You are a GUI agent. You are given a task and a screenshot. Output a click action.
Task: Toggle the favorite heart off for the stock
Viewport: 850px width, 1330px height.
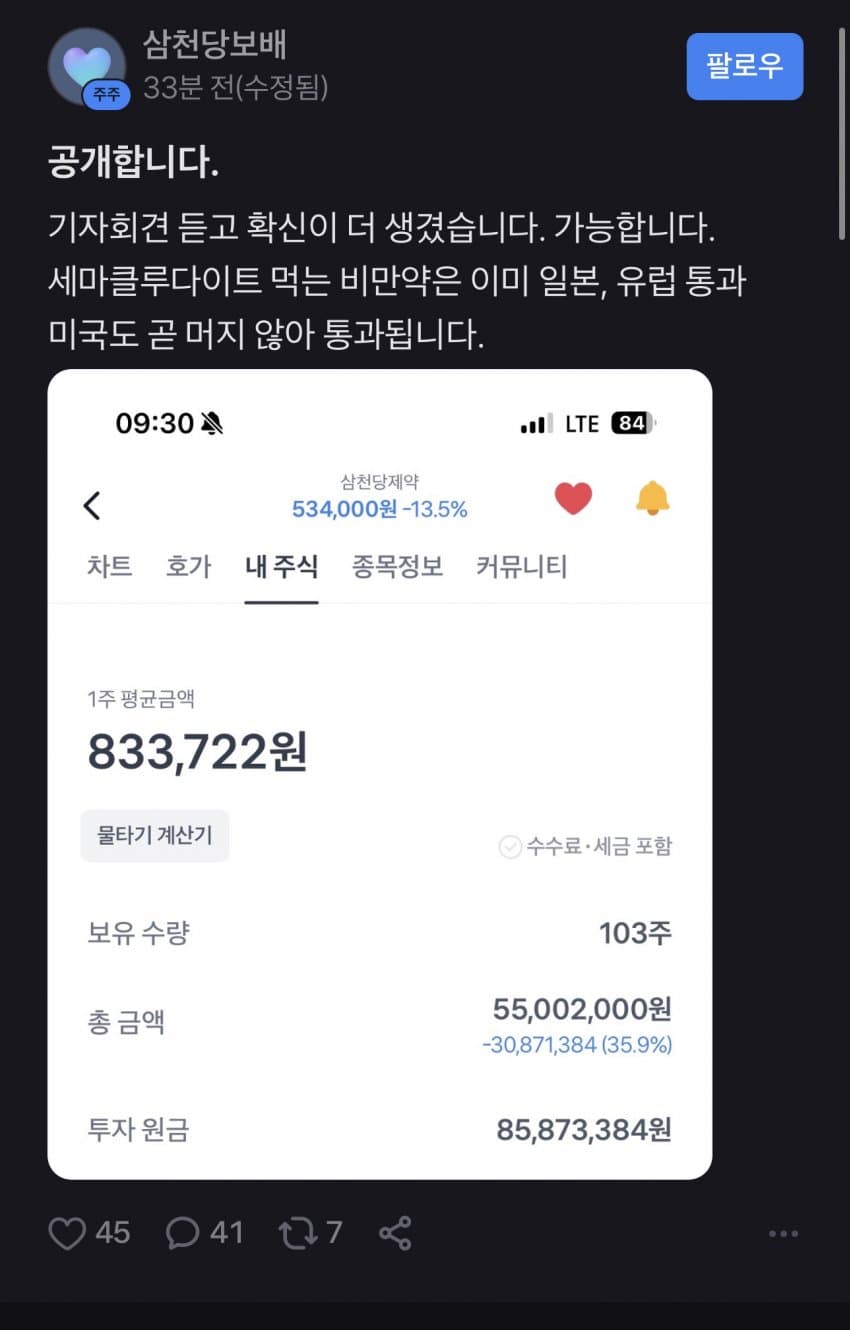pos(573,497)
